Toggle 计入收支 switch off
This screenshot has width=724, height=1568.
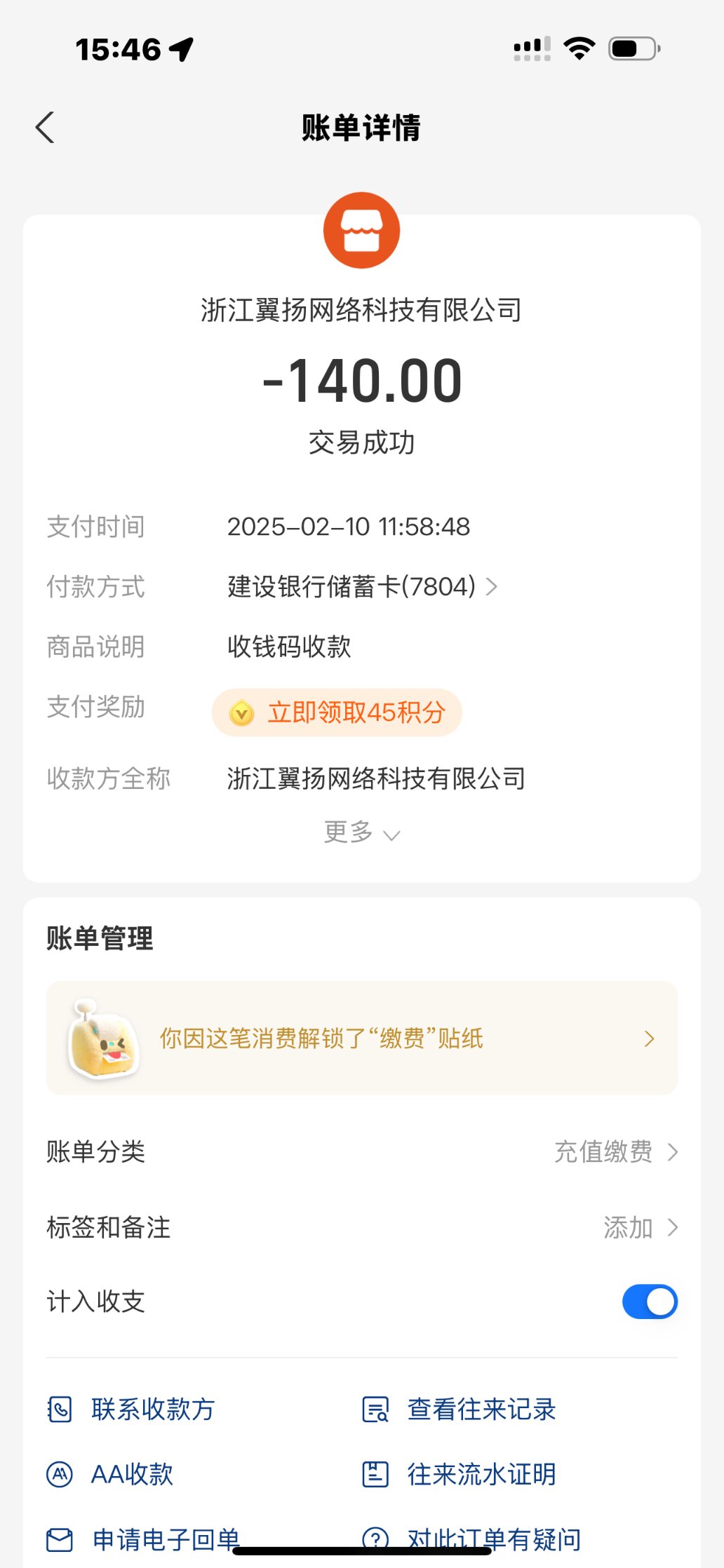649,1302
